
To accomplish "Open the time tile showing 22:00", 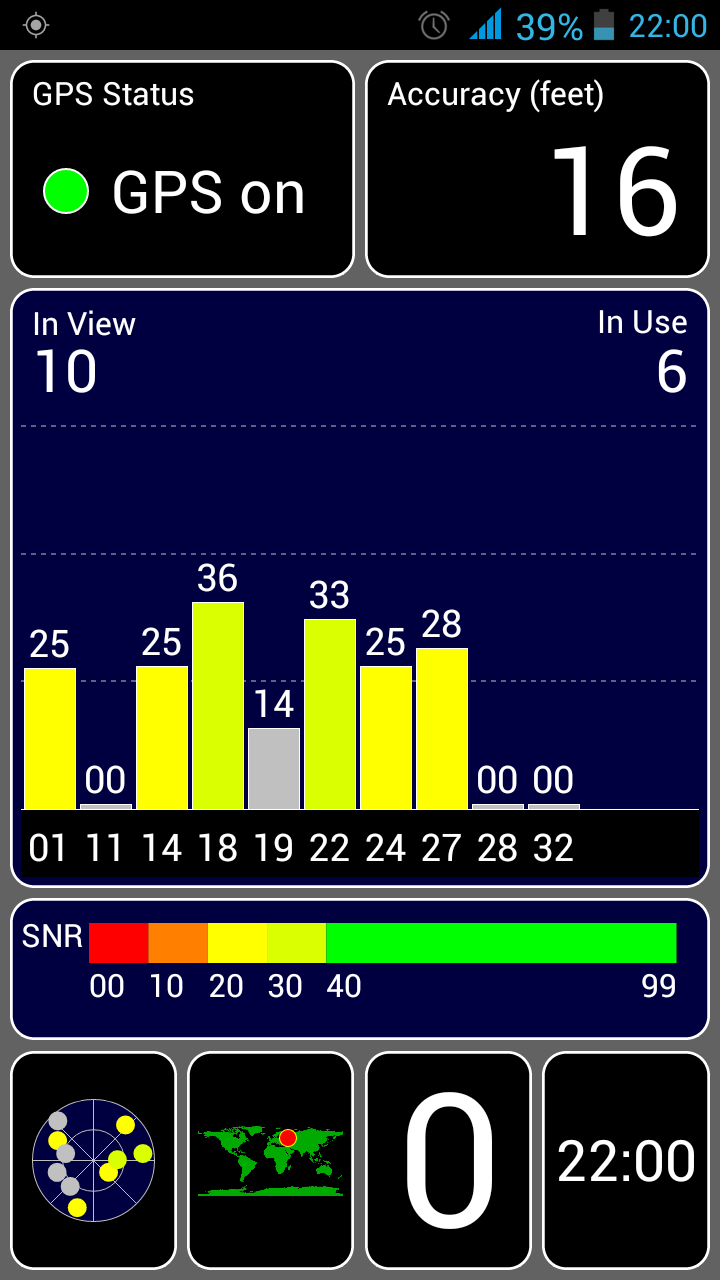I will tap(626, 1160).
